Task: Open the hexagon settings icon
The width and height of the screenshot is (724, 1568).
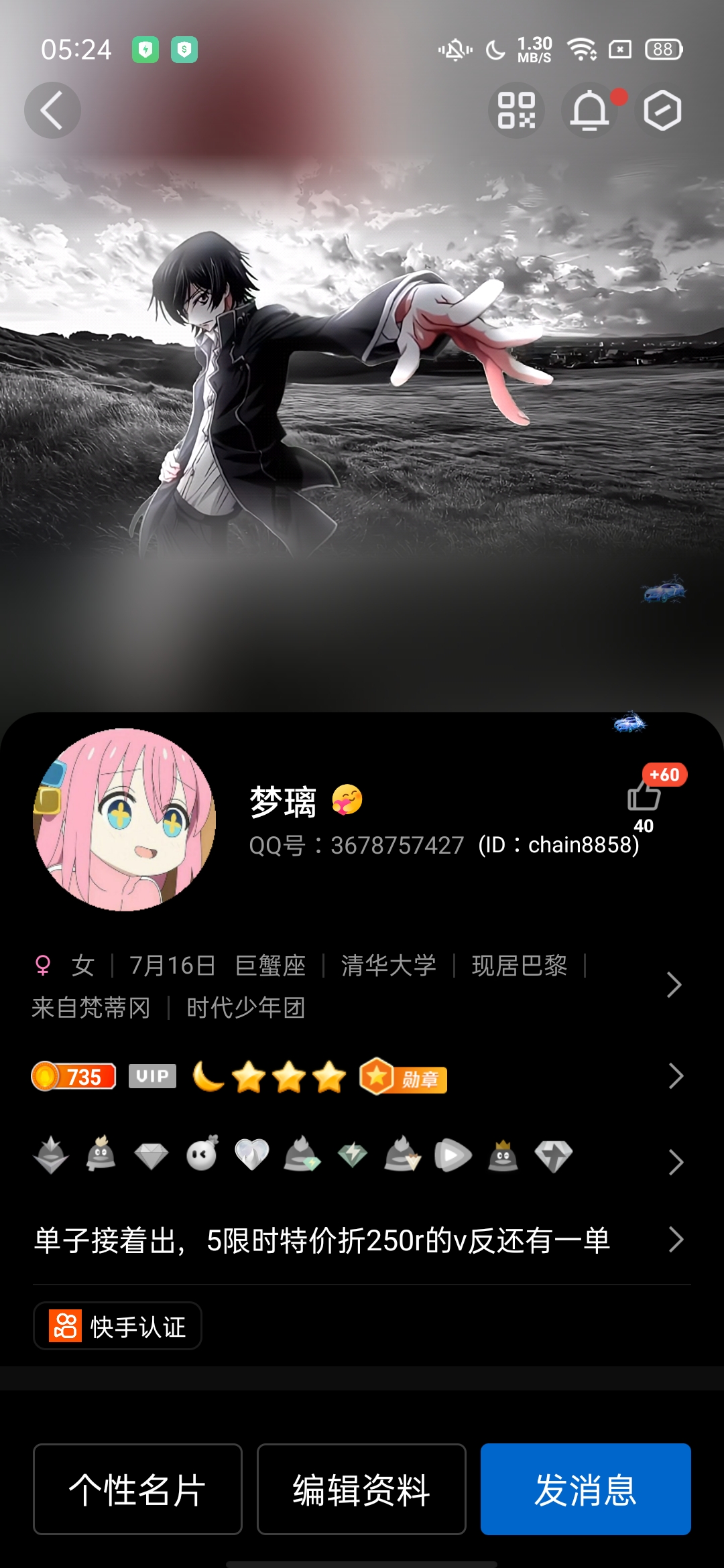Action: point(662,111)
